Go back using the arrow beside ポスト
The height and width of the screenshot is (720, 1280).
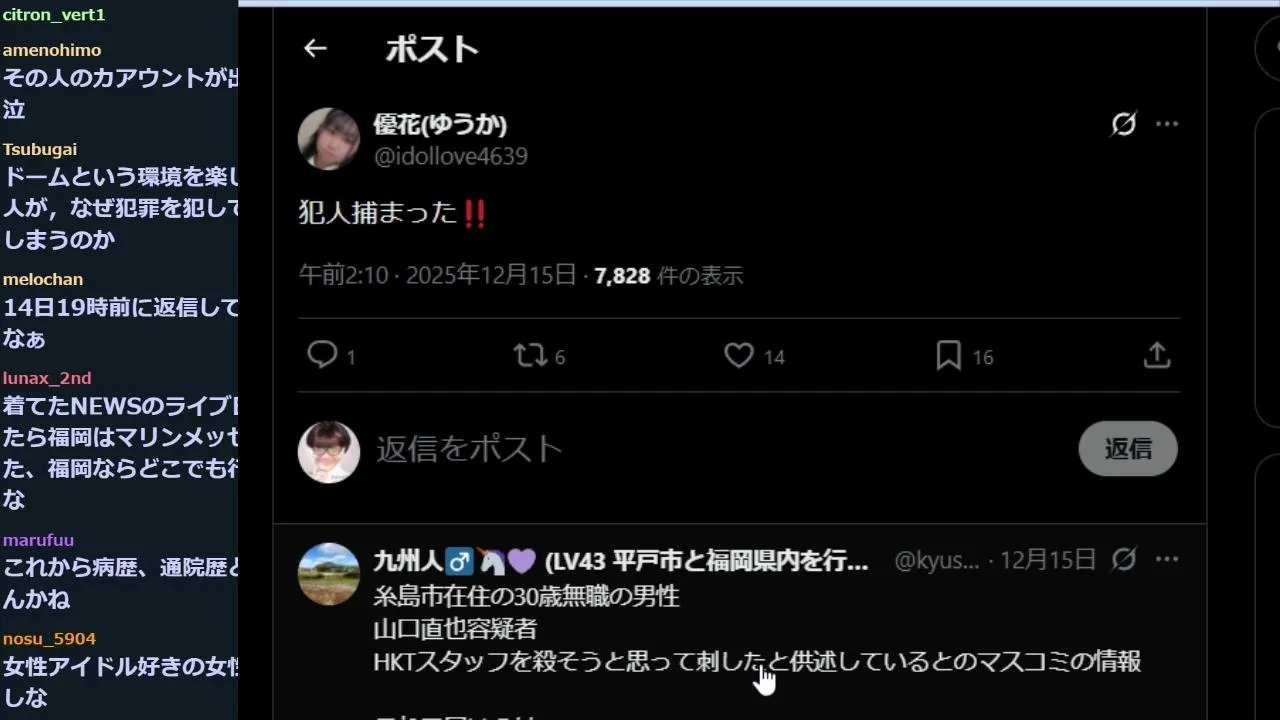tap(315, 48)
